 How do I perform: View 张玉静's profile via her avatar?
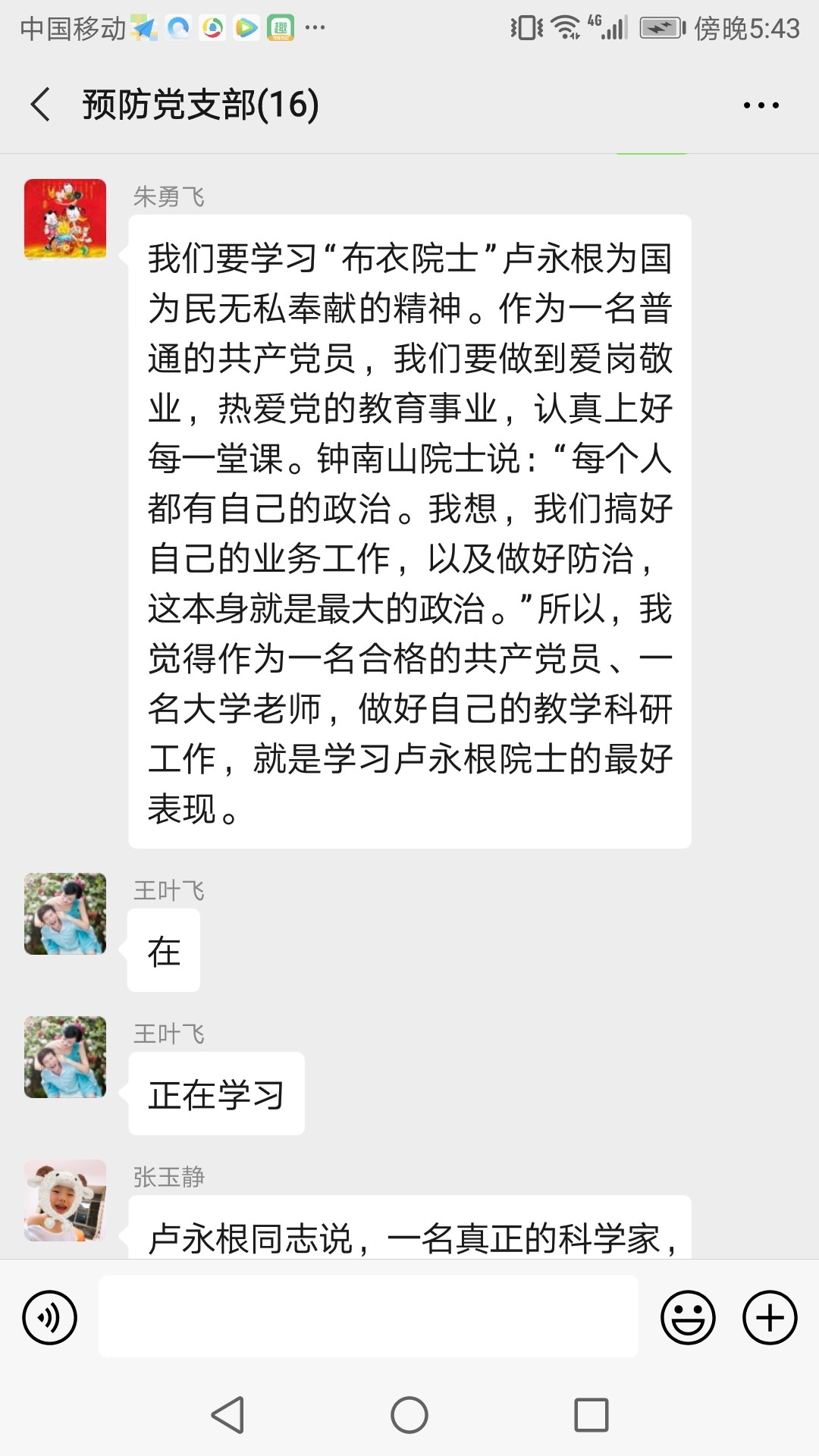click(x=65, y=1200)
